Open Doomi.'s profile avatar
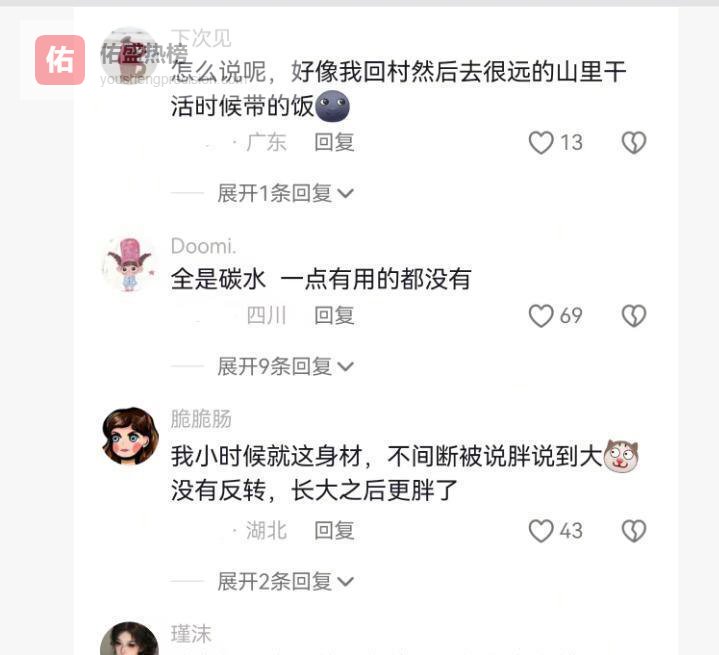719x655 pixels. click(130, 265)
